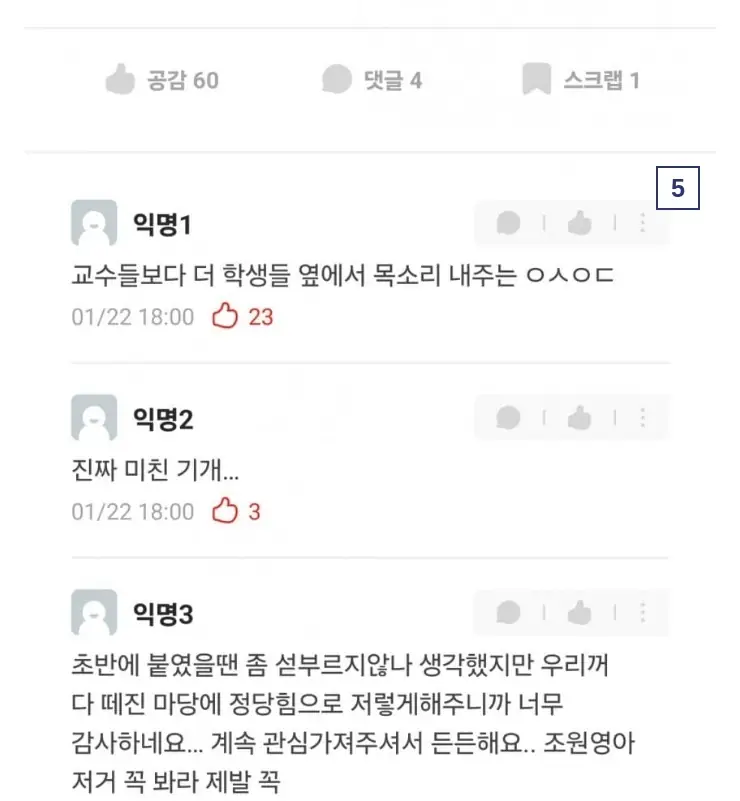Reply to 익명2's comment
The height and width of the screenshot is (801, 740).
point(509,417)
